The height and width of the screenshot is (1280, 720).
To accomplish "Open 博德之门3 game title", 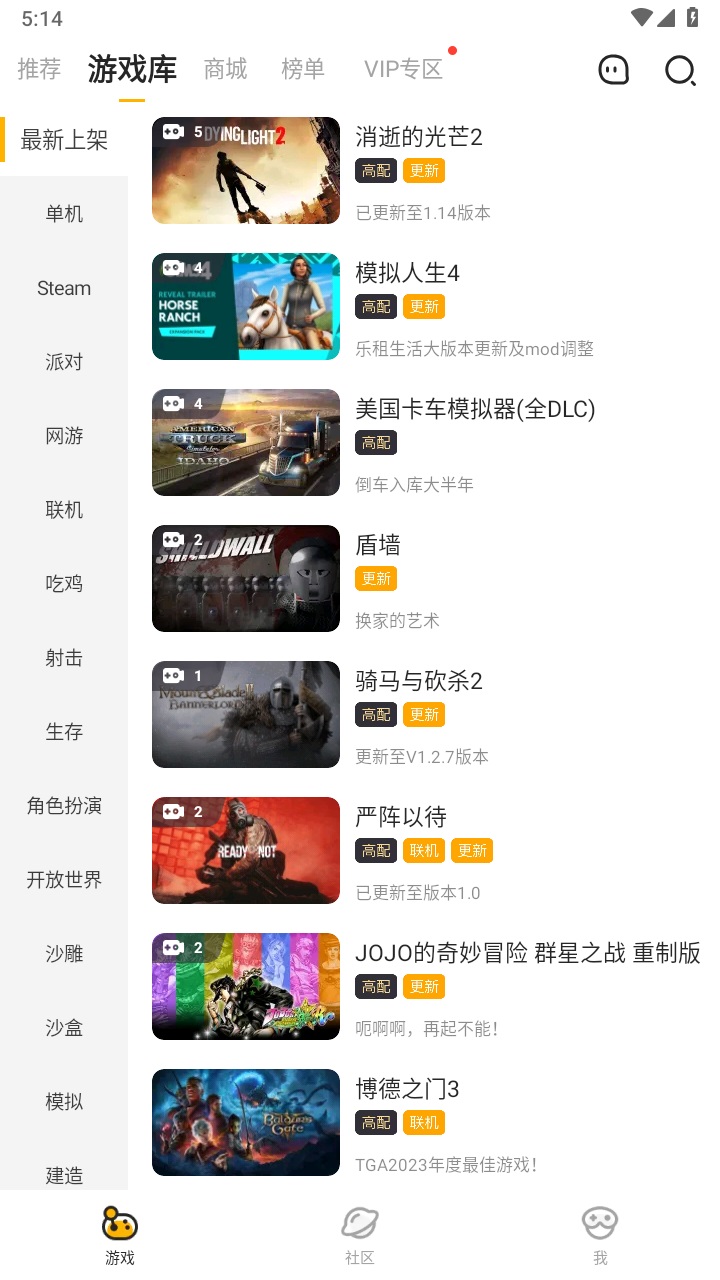I will pos(407,1089).
